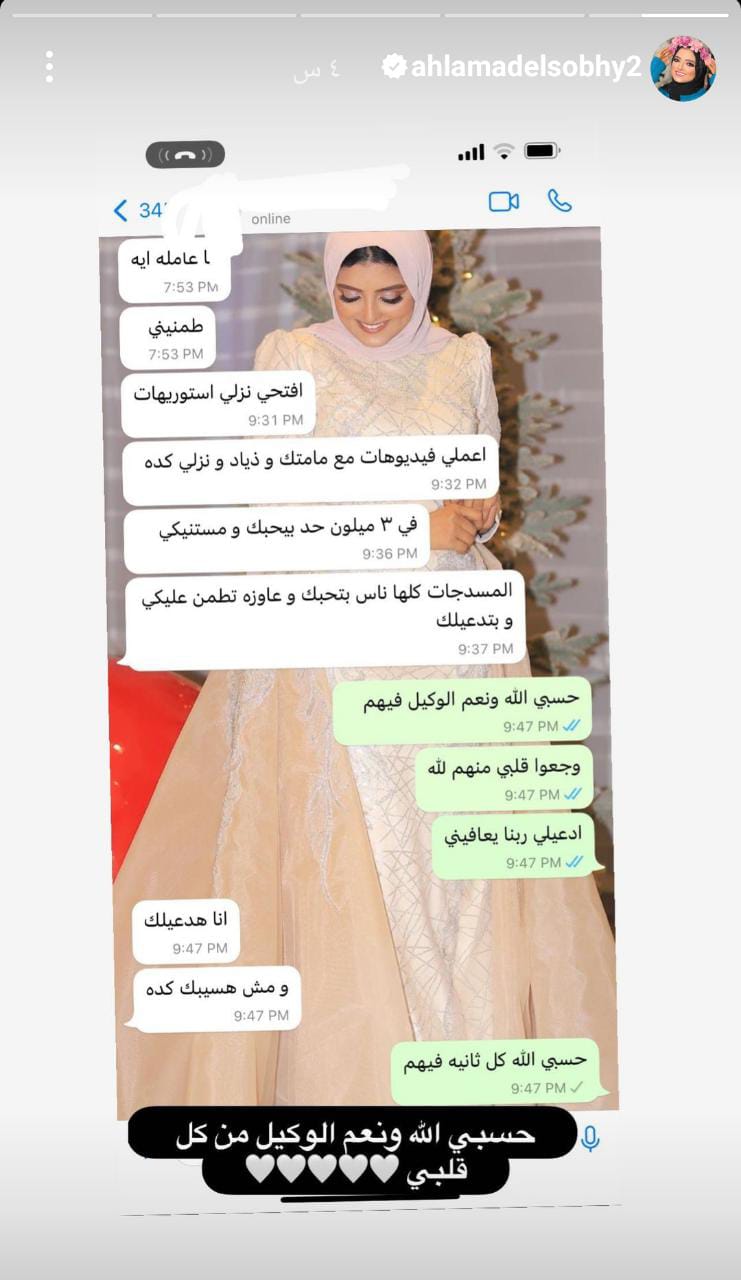Open ahlamadelsobhy2's profile from the username
Viewport: 741px width, 1280px height.
(x=524, y=67)
